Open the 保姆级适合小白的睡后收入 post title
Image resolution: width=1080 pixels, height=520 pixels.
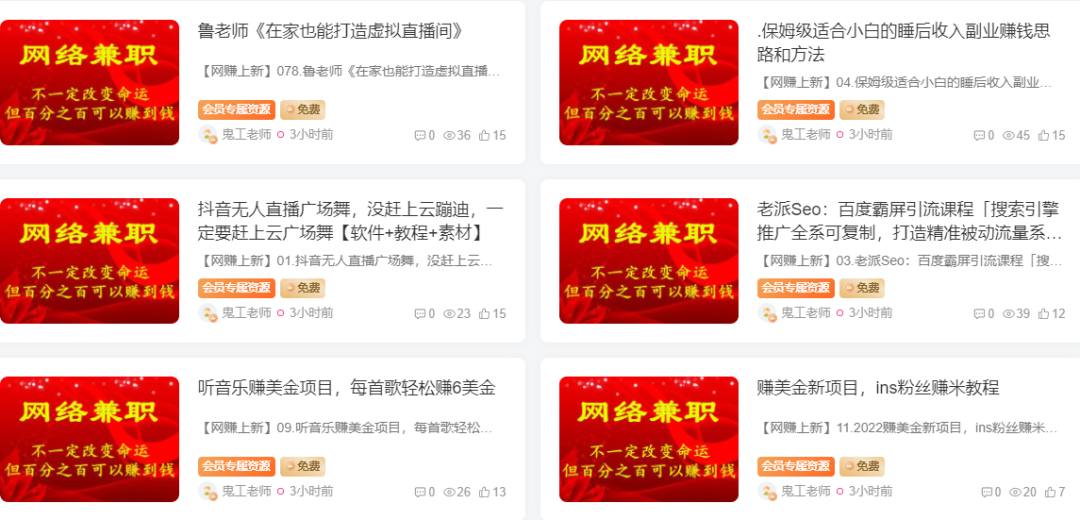pyautogui.click(x=904, y=42)
